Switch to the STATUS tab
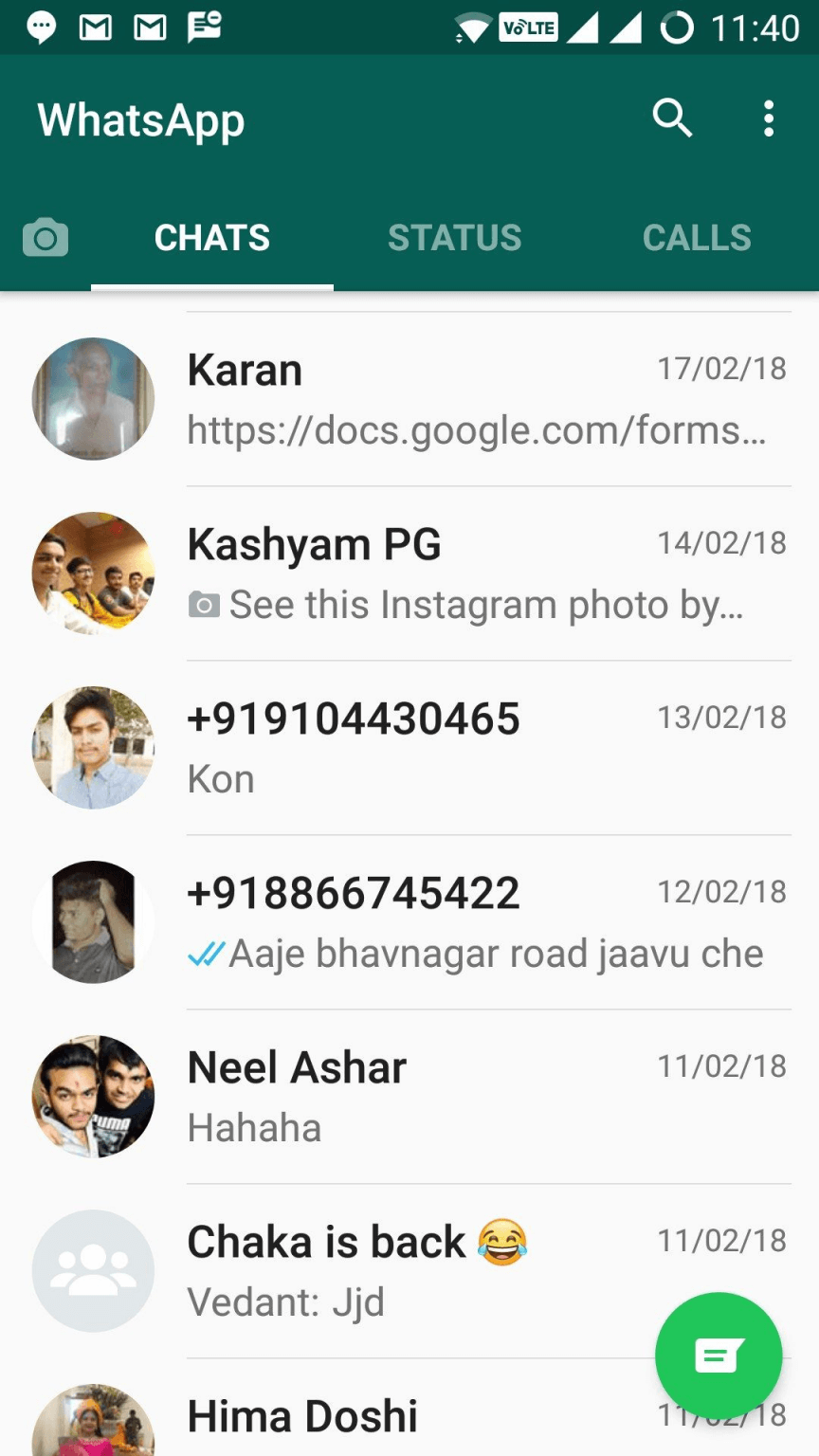Viewport: 819px width, 1456px height. tap(454, 237)
